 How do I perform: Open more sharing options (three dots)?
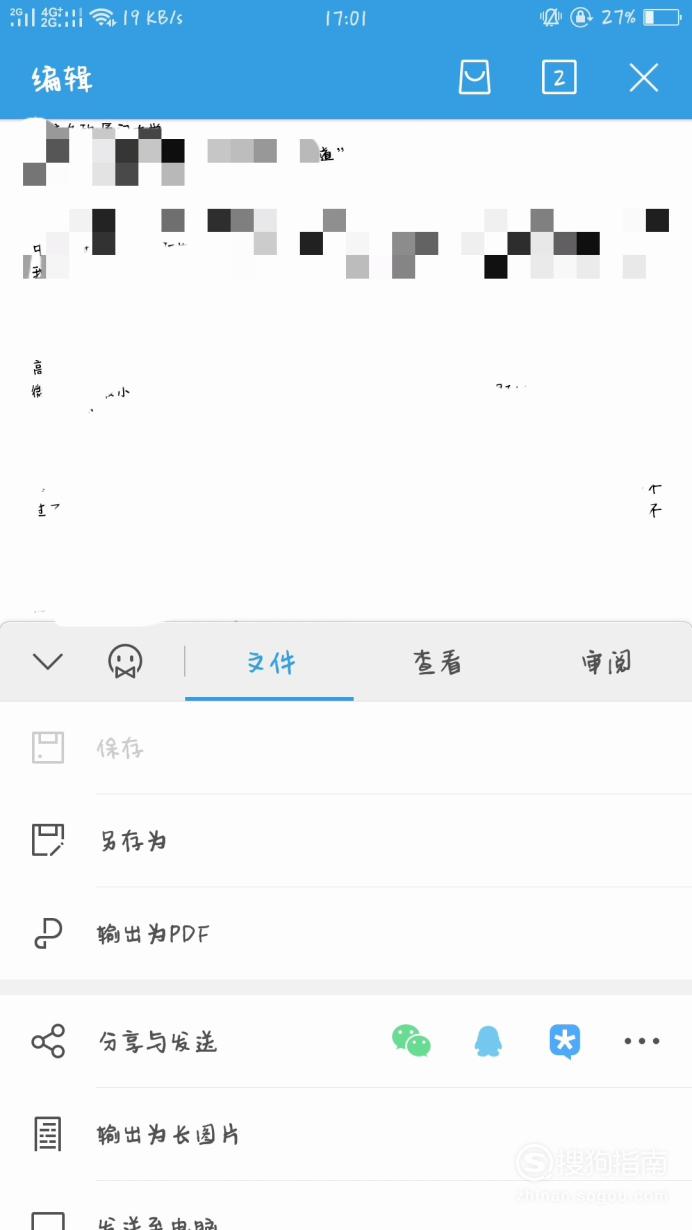[642, 1041]
